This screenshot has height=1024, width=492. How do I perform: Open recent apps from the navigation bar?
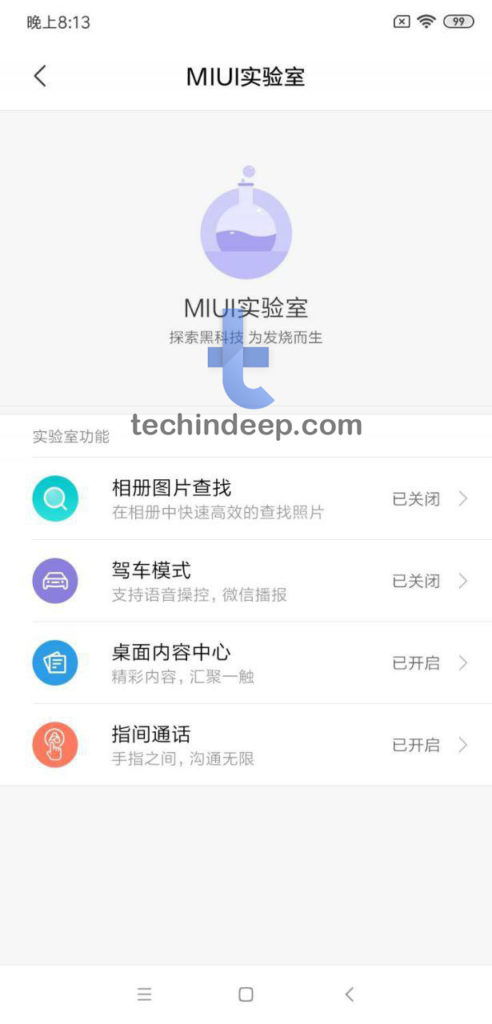[x=144, y=995]
